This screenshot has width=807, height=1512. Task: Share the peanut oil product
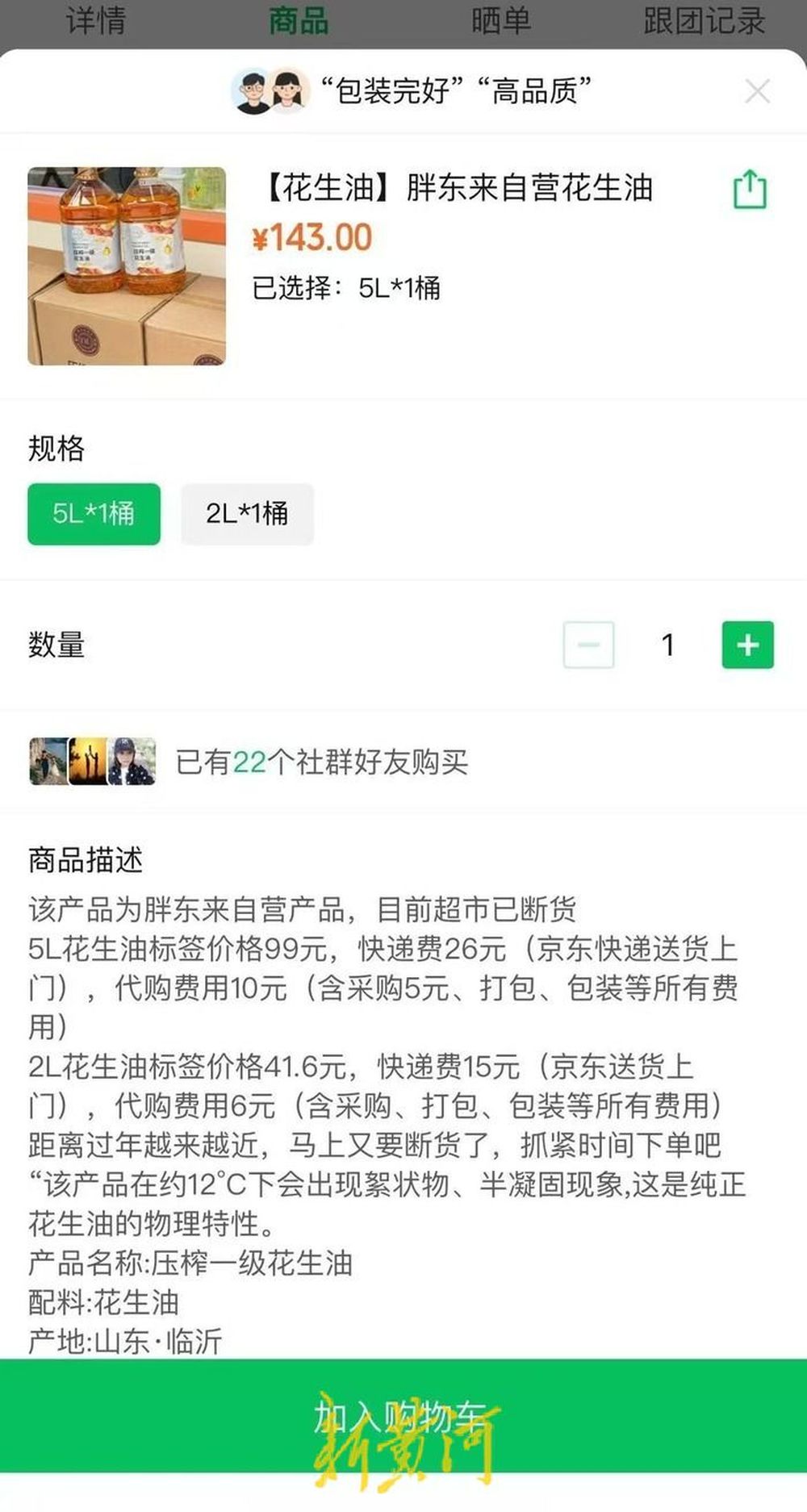pyautogui.click(x=750, y=190)
